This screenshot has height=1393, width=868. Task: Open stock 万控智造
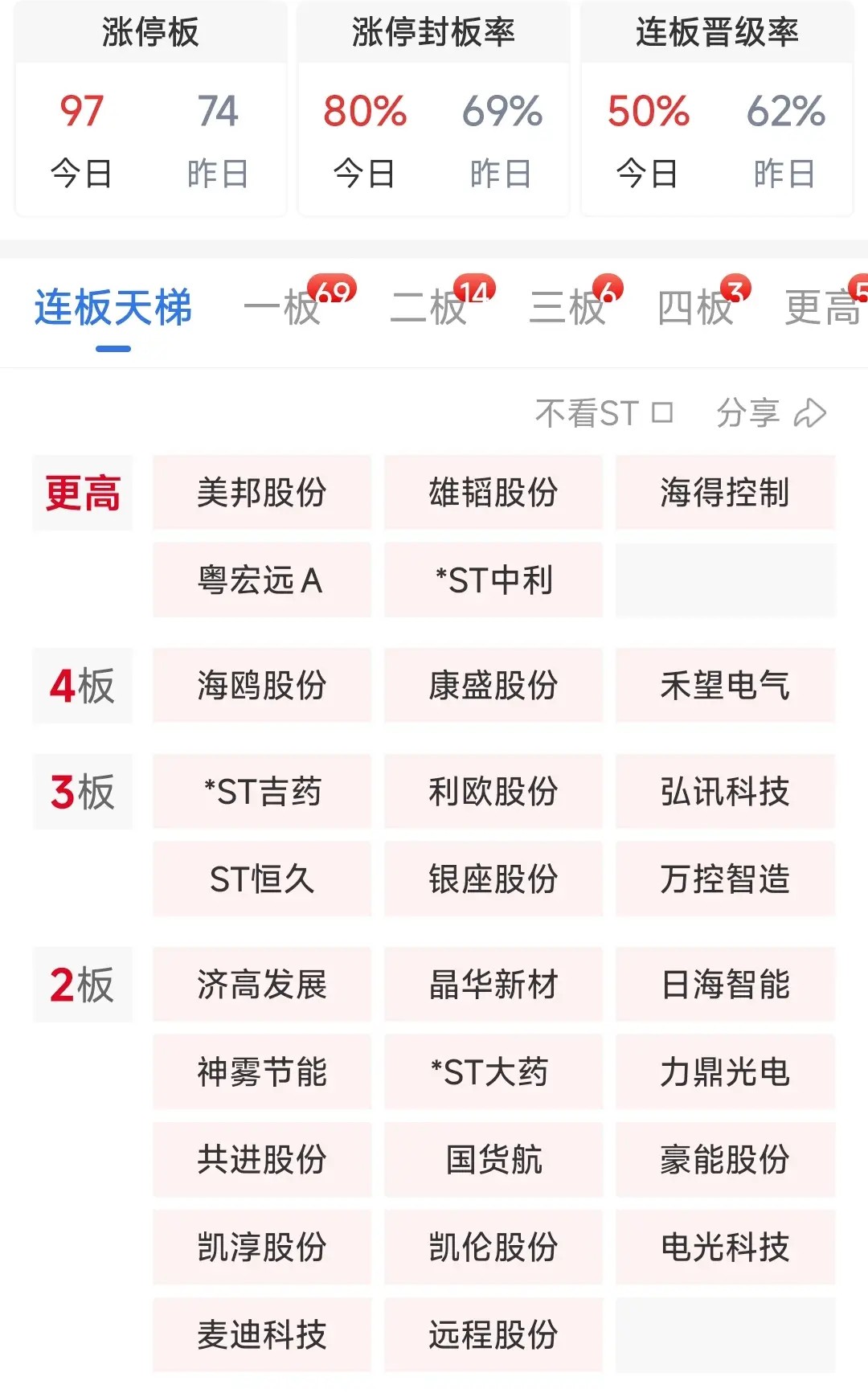tap(725, 879)
